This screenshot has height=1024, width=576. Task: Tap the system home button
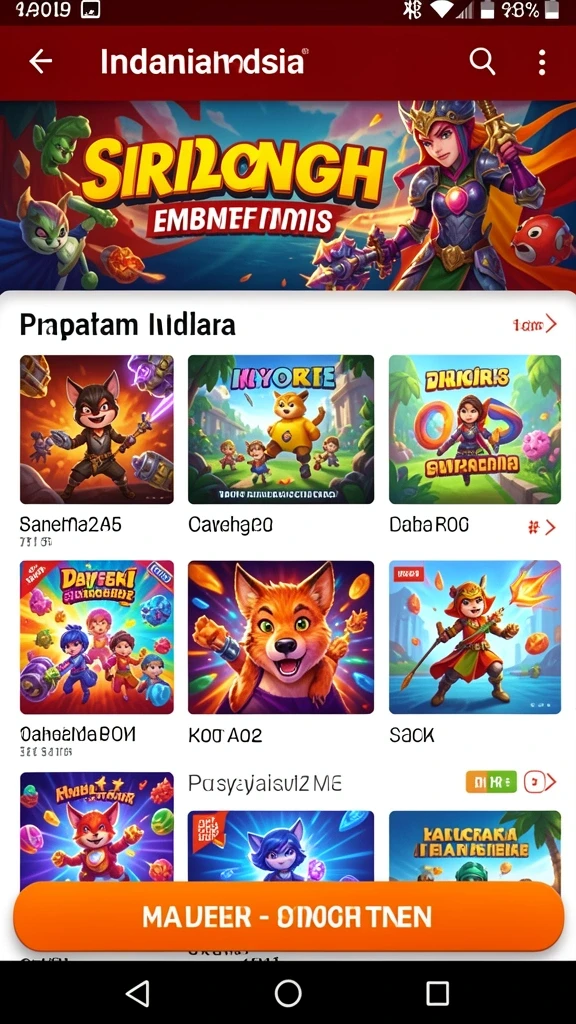click(288, 993)
